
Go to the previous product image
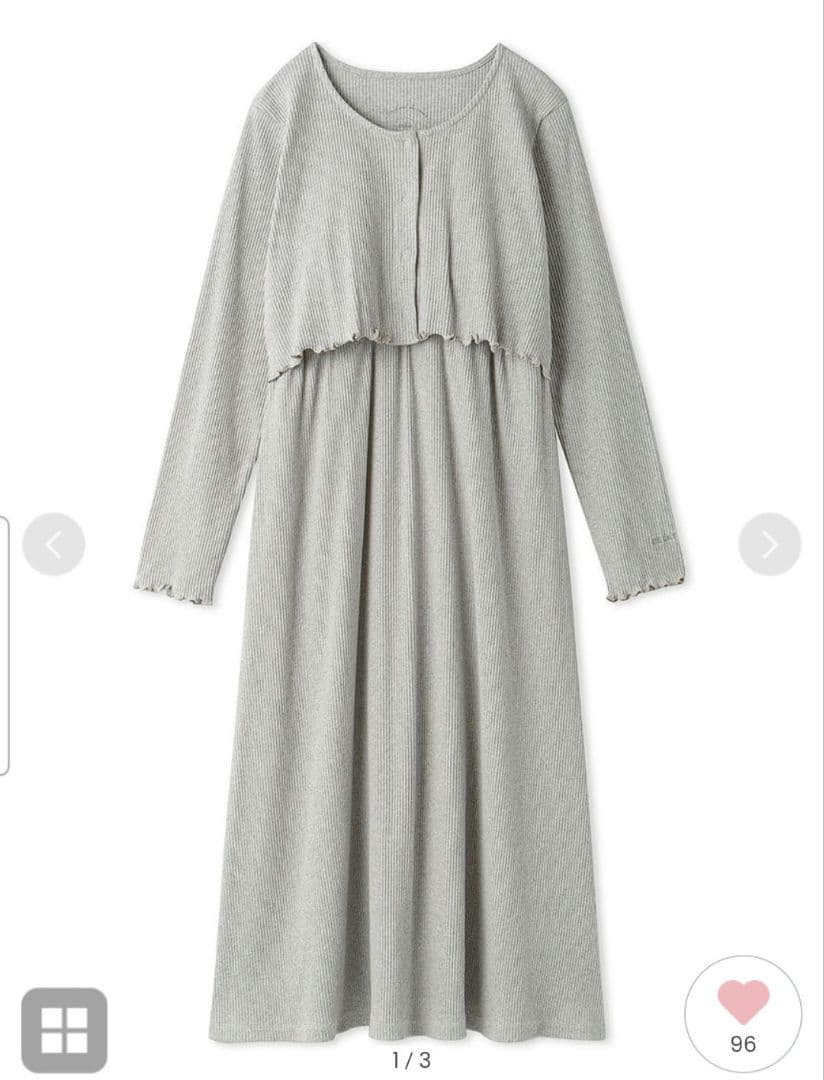pos(54,544)
